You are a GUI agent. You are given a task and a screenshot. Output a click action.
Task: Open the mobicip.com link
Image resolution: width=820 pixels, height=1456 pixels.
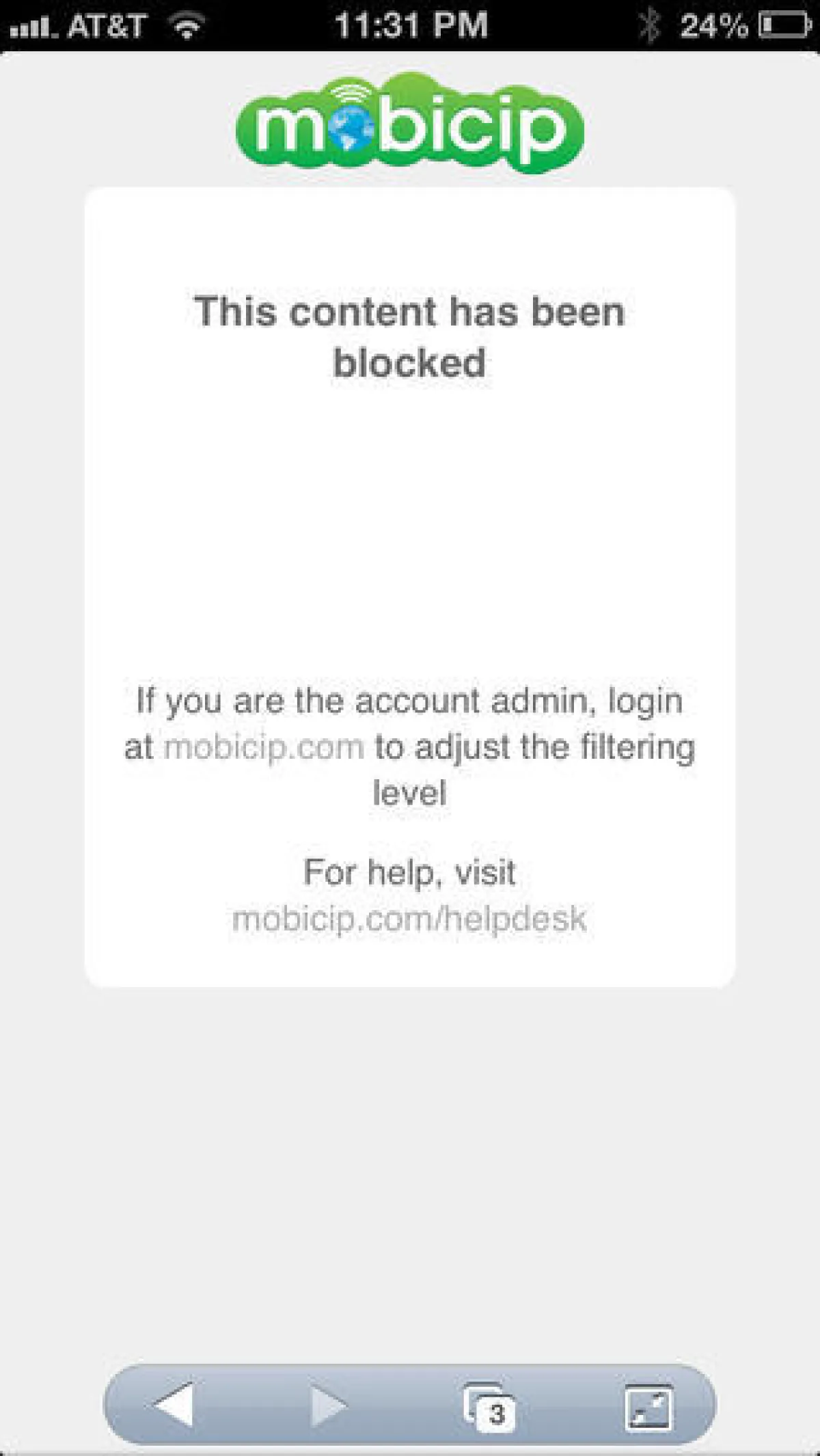click(x=264, y=746)
